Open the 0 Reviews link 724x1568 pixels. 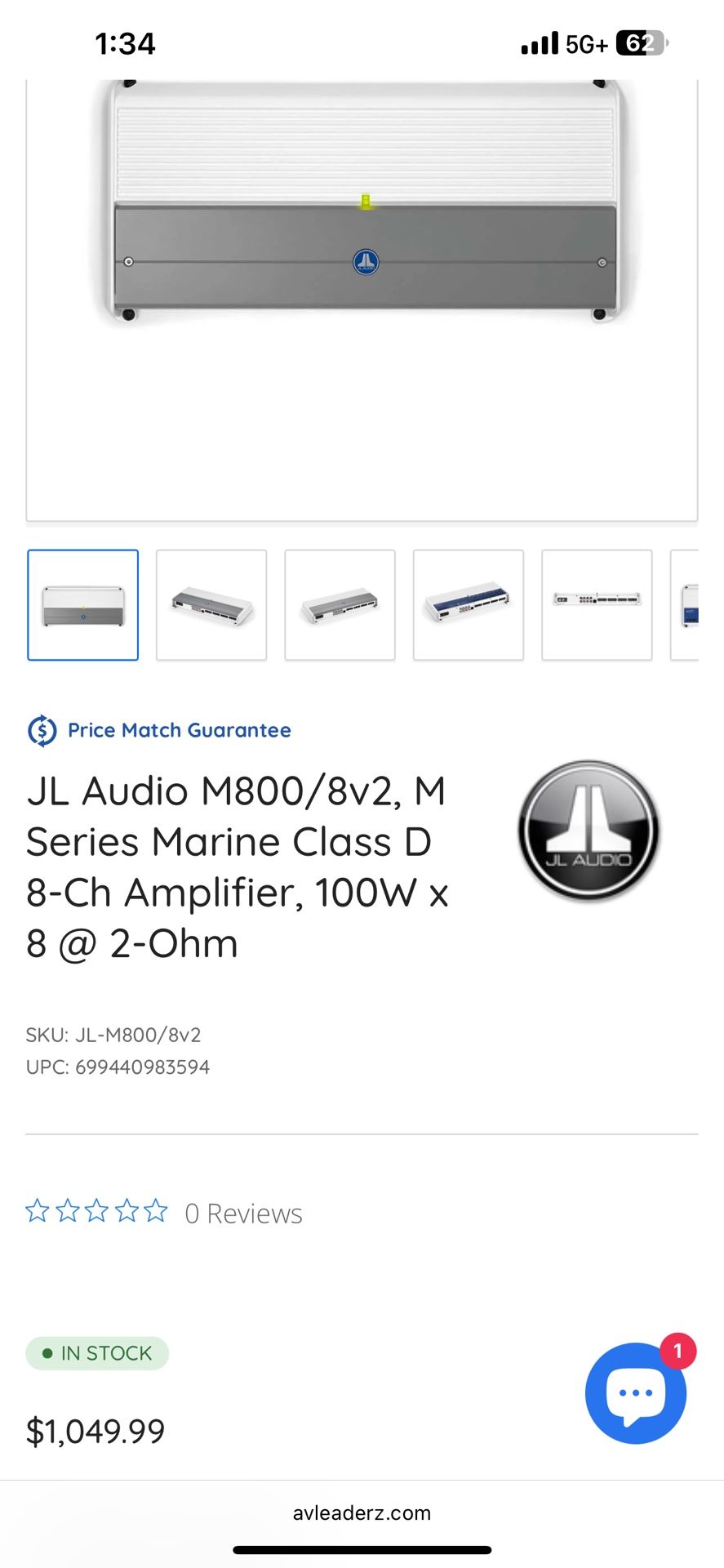(243, 1214)
